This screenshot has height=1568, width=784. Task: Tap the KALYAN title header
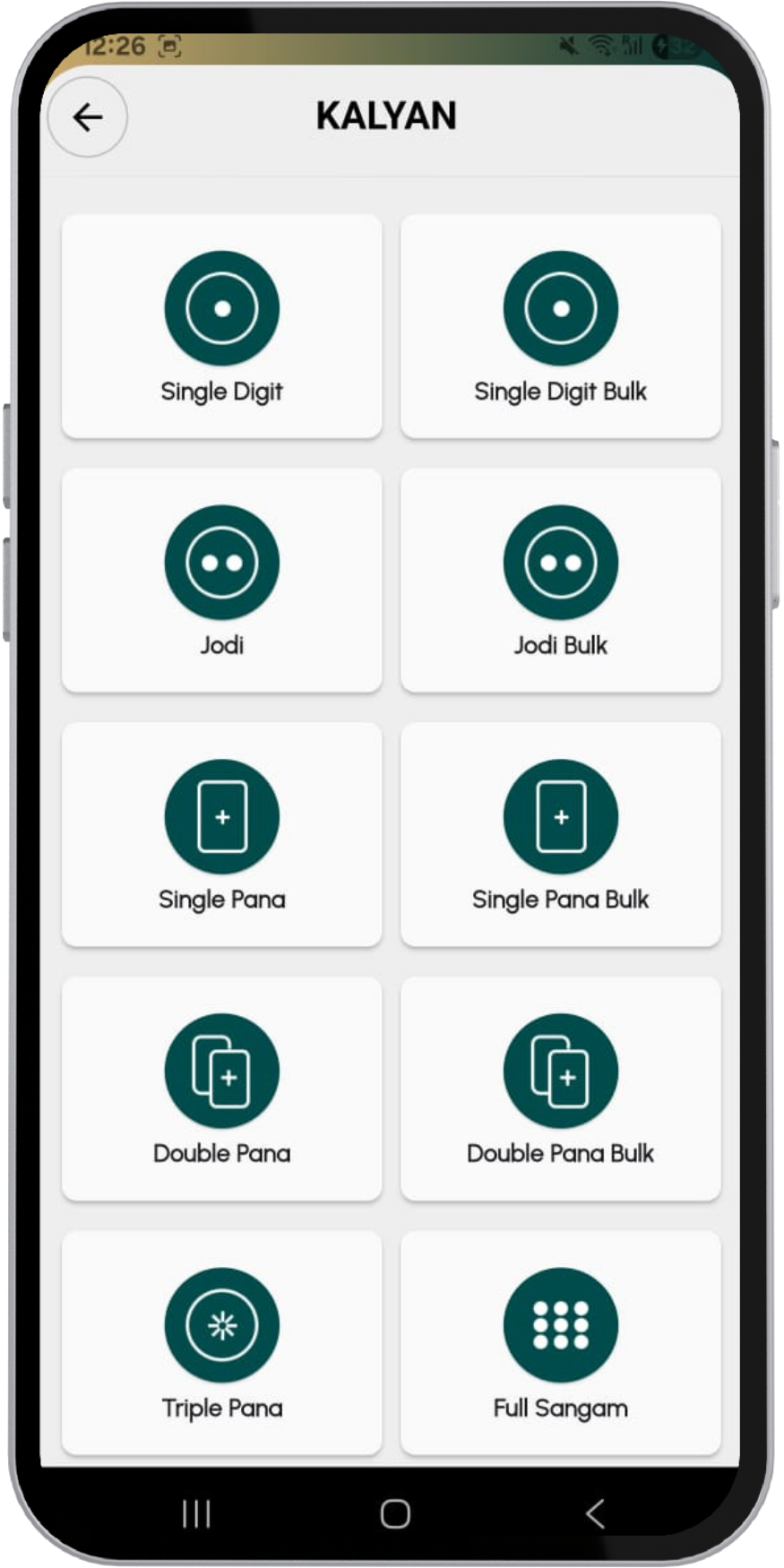[386, 116]
